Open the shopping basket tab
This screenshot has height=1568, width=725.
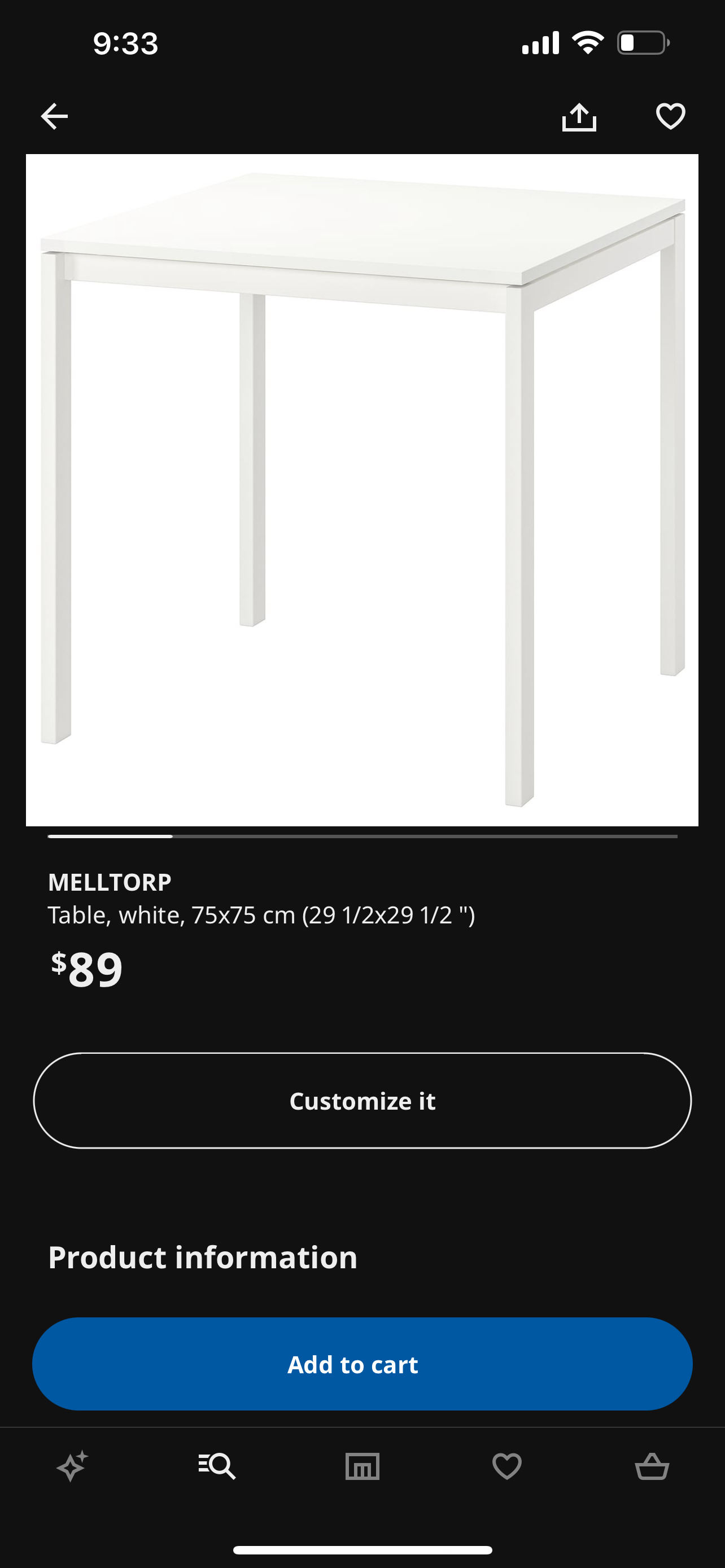(652, 1466)
